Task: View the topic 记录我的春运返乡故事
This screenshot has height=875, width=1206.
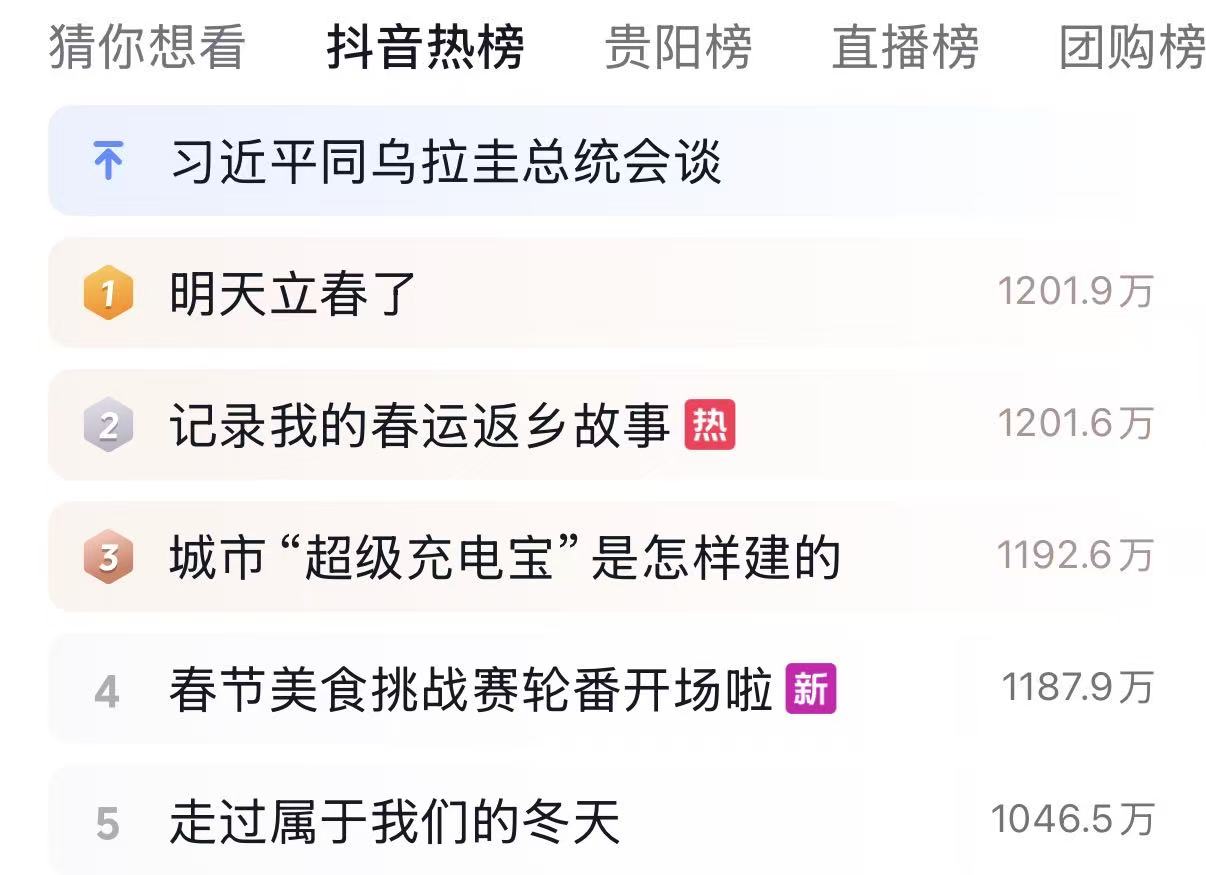Action: coord(420,425)
